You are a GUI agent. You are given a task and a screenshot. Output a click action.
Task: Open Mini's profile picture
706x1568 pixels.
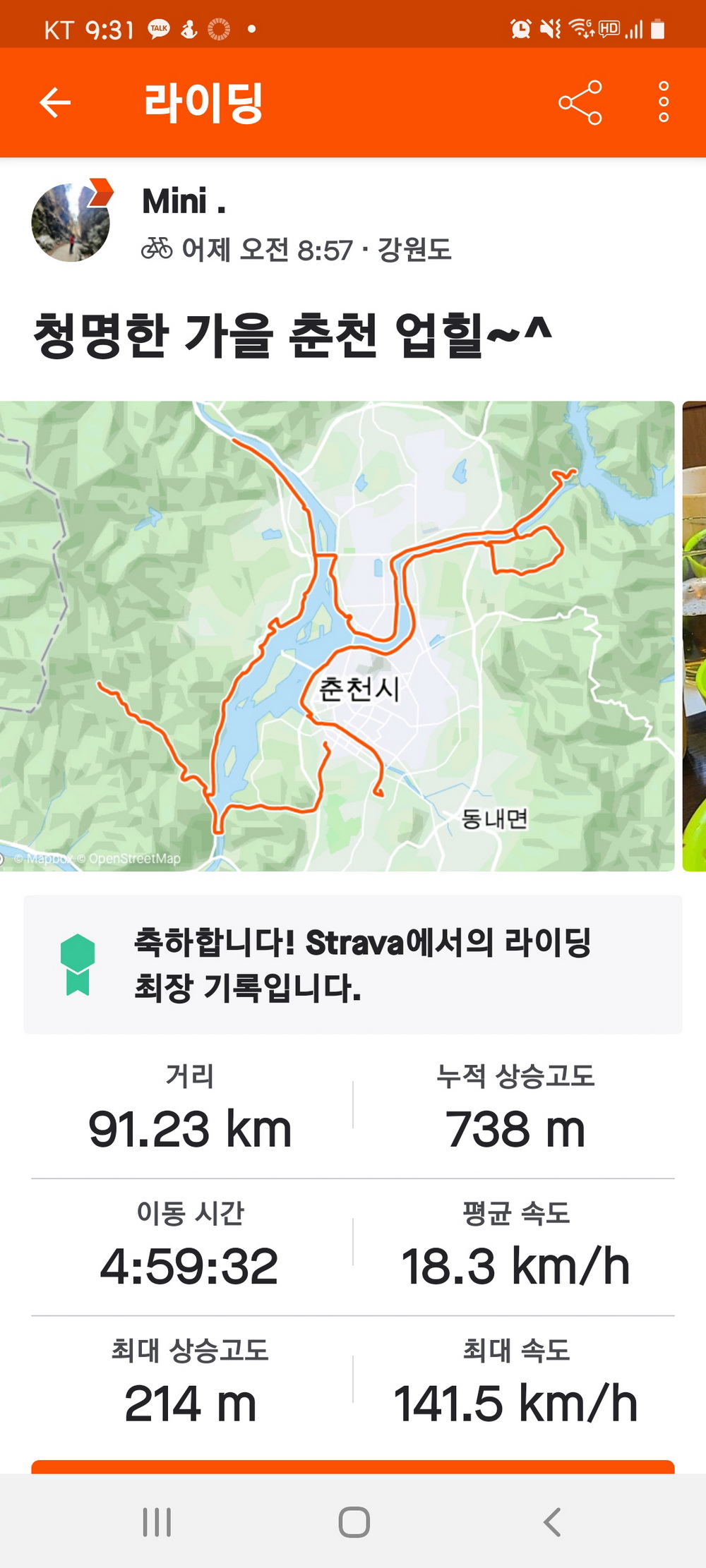(x=71, y=222)
